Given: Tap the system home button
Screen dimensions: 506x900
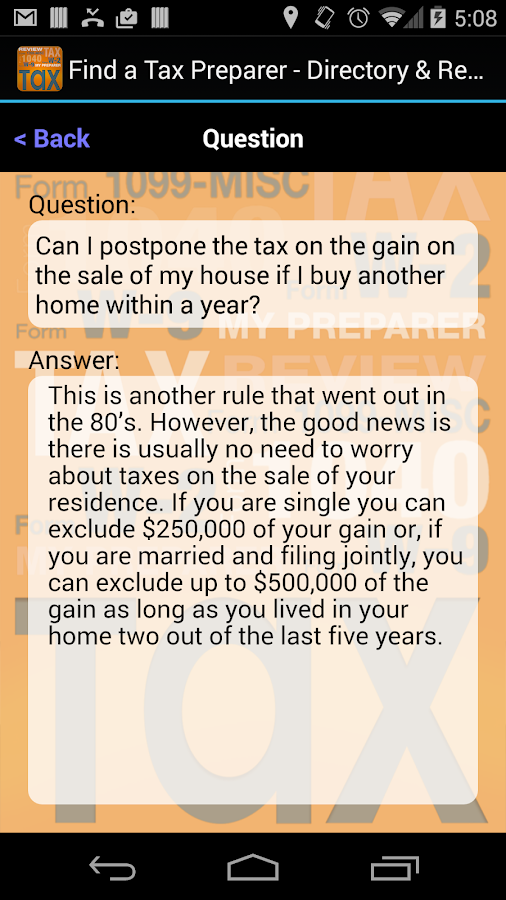Looking at the screenshot, I should [x=253, y=867].
